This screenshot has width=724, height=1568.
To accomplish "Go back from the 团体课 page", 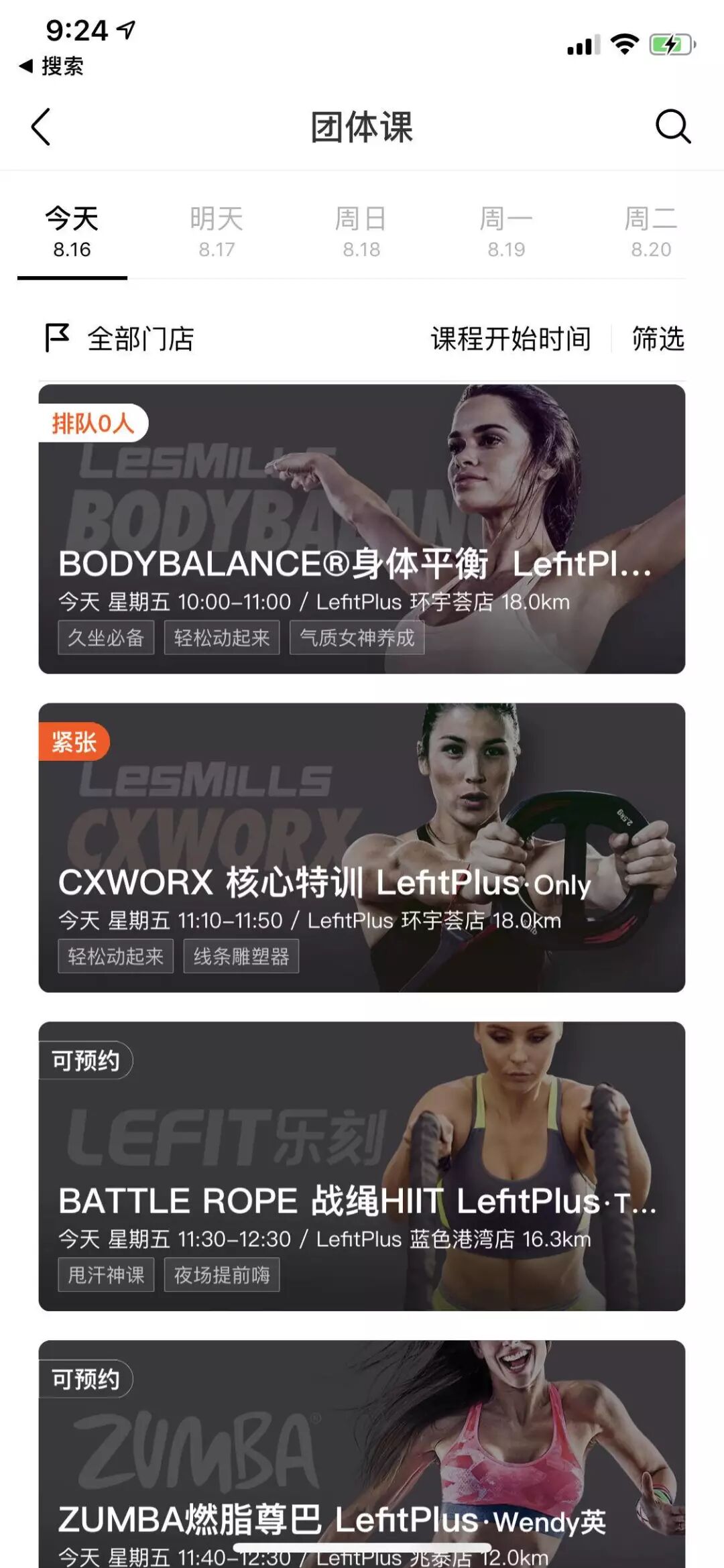I will click(41, 127).
